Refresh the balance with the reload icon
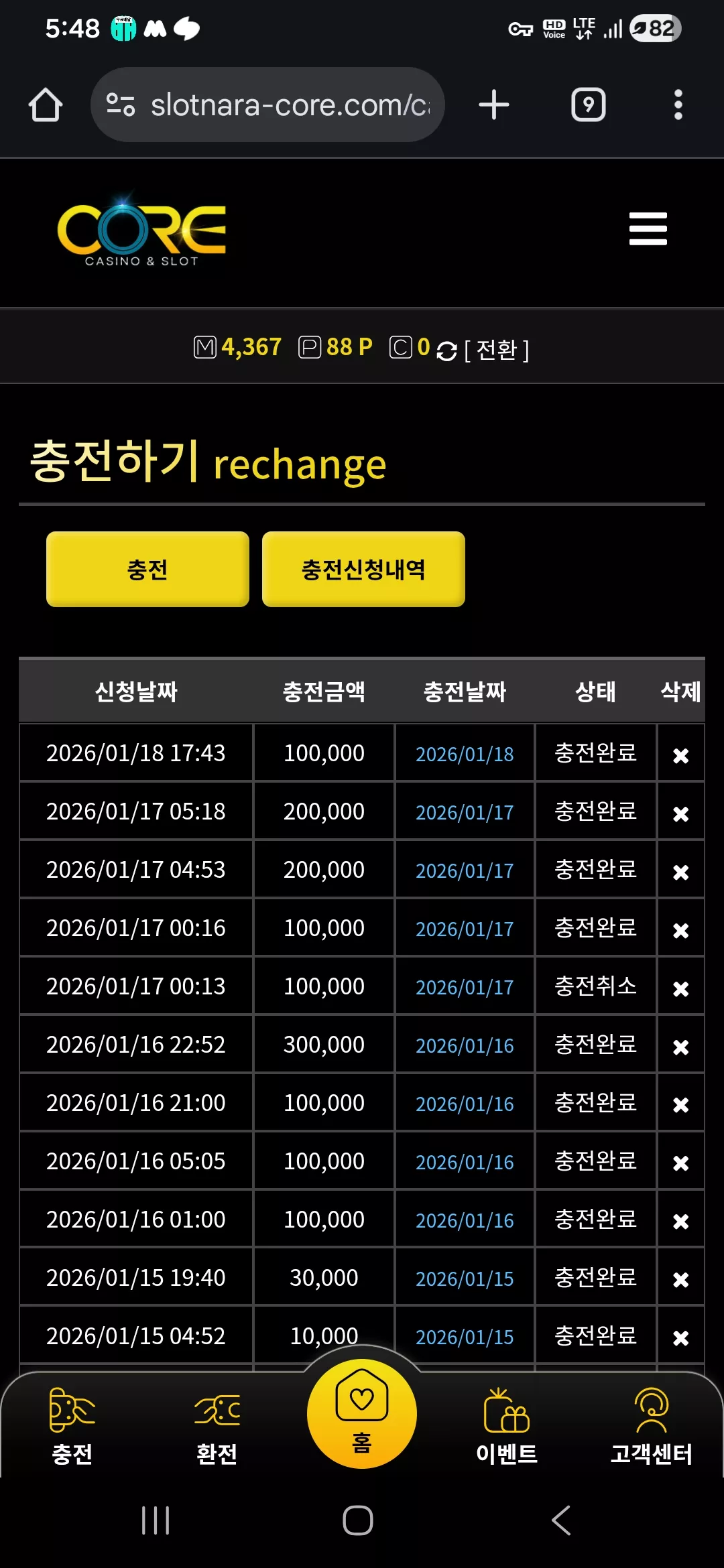 pos(446,350)
